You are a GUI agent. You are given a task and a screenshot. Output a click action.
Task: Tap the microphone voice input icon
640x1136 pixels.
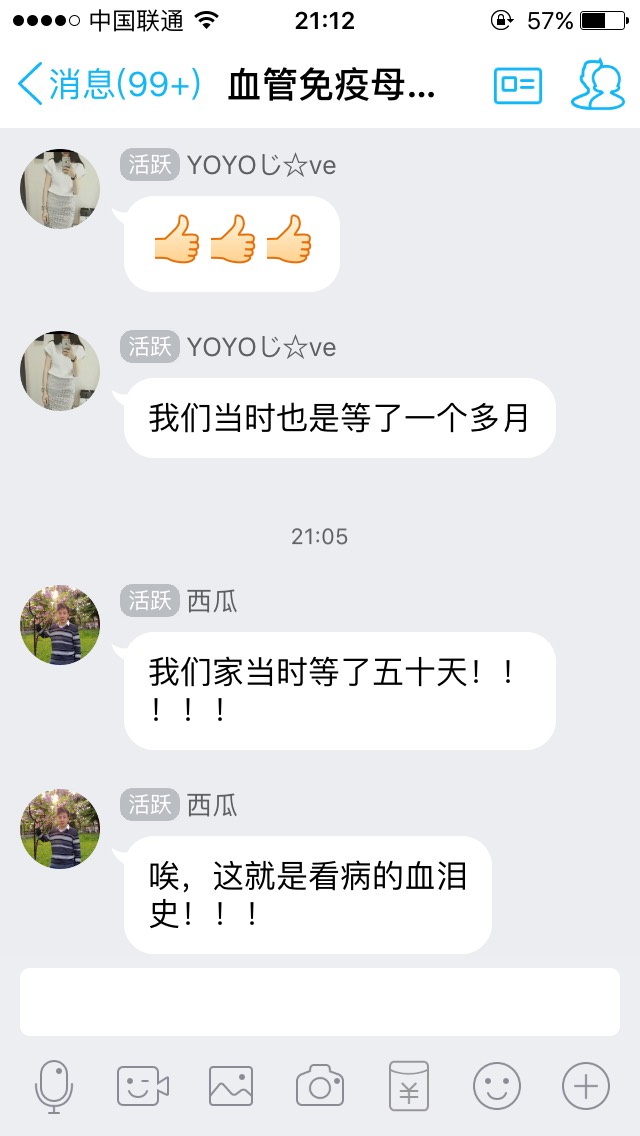coord(54,1086)
